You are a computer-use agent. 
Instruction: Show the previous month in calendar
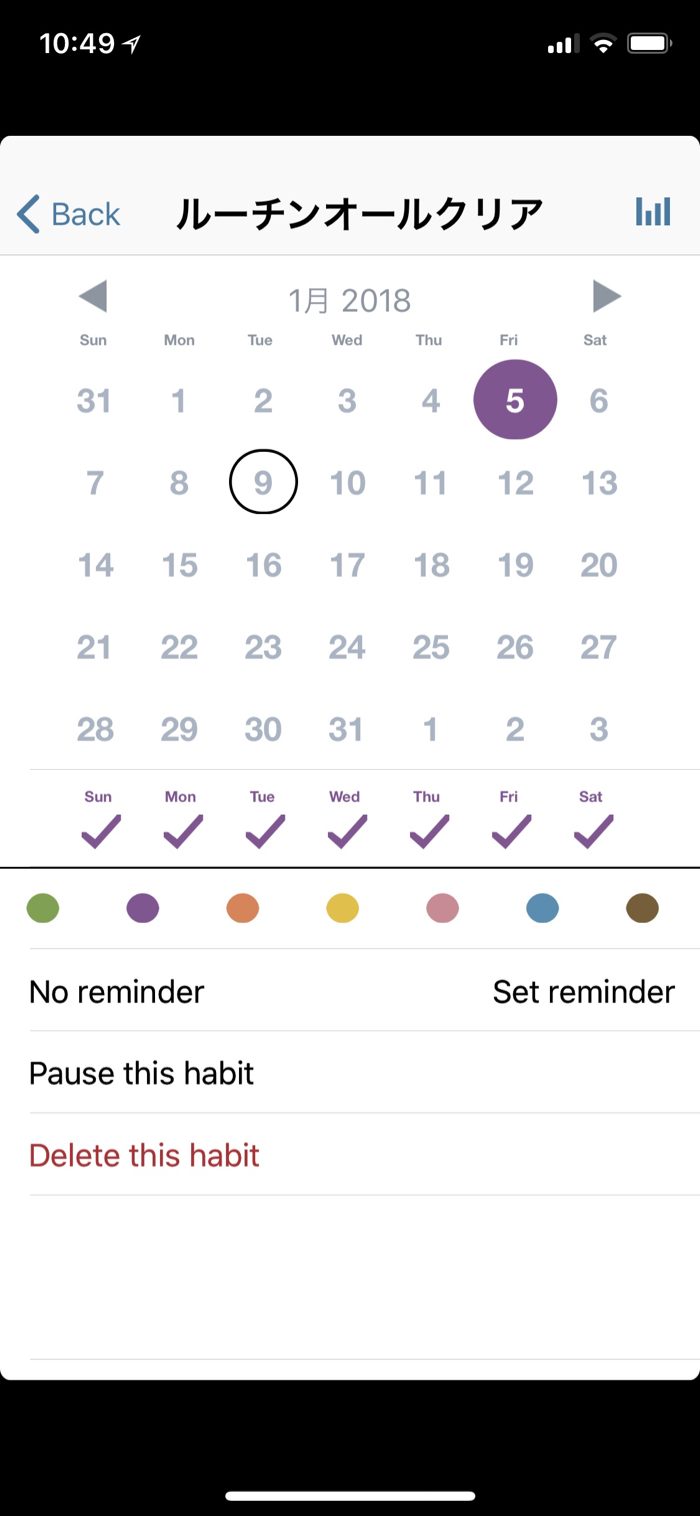93,297
